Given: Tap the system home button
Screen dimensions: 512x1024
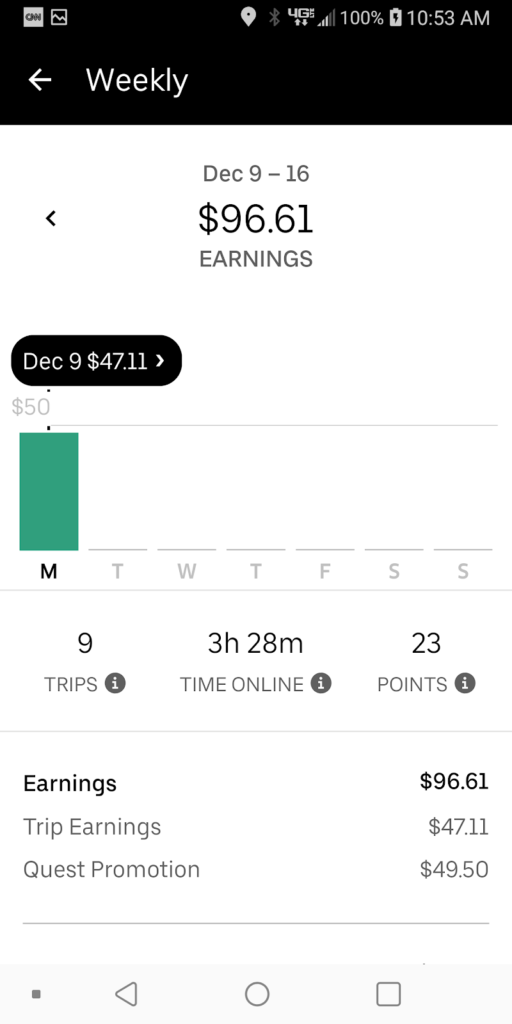Looking at the screenshot, I should pyautogui.click(x=257, y=994).
